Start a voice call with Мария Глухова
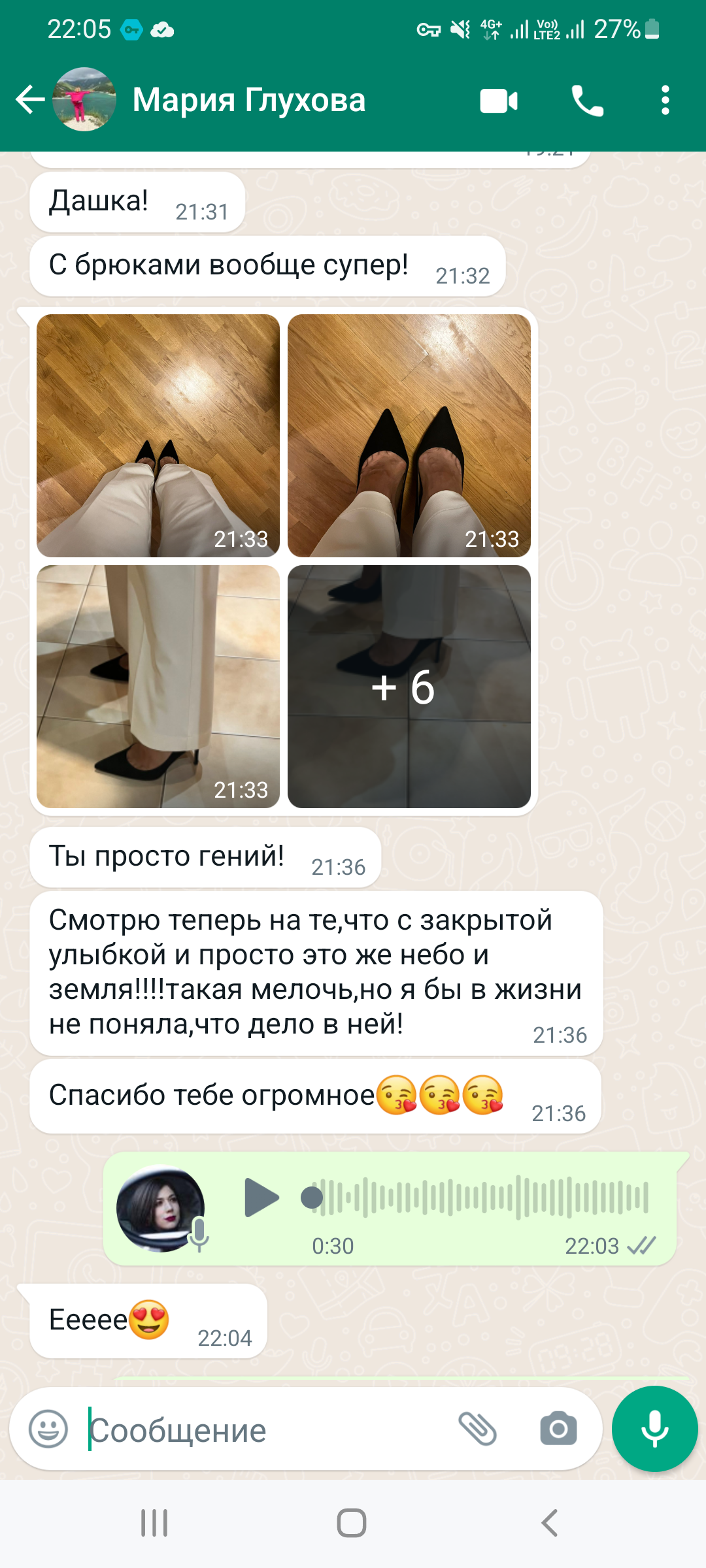The width and height of the screenshot is (706, 1568). (587, 101)
